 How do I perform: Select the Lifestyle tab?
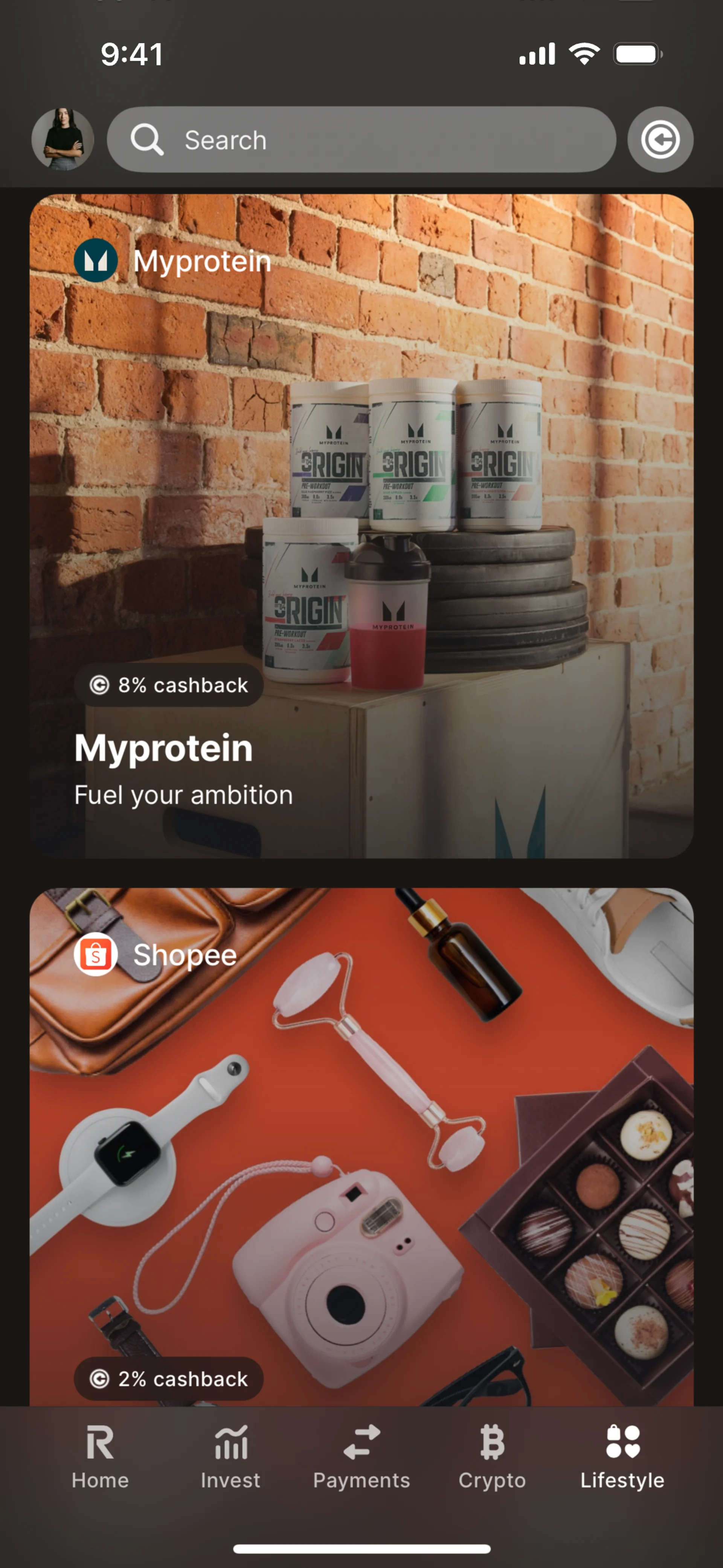point(622,1456)
